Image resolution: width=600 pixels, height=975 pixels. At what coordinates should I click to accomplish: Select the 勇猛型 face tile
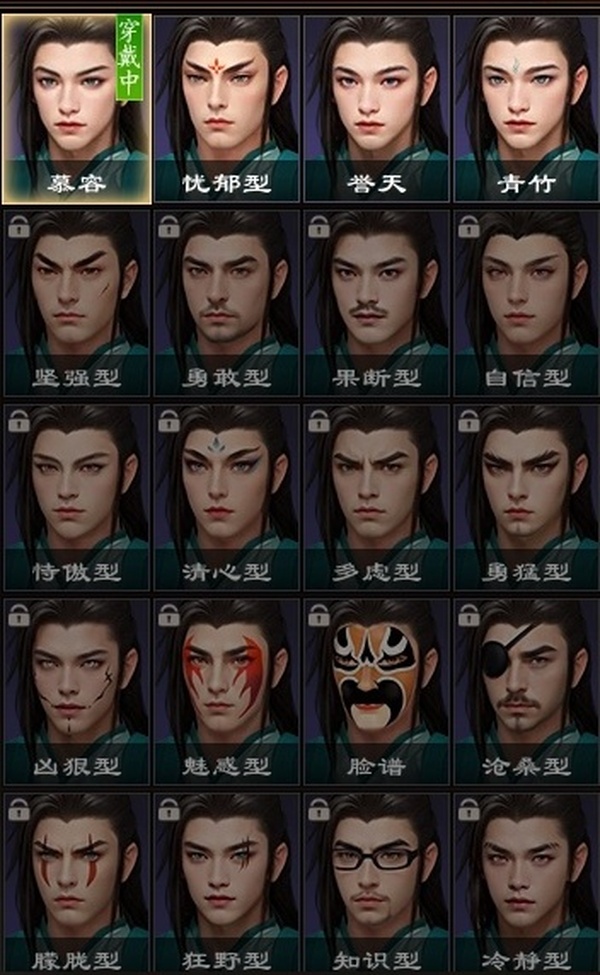(525, 495)
